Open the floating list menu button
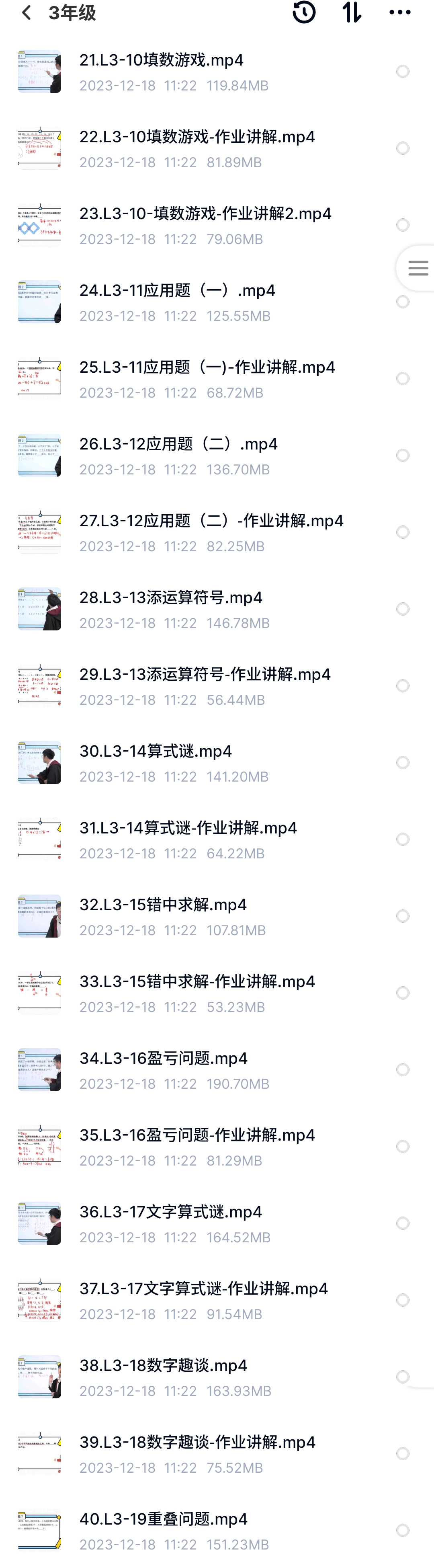 click(x=418, y=268)
